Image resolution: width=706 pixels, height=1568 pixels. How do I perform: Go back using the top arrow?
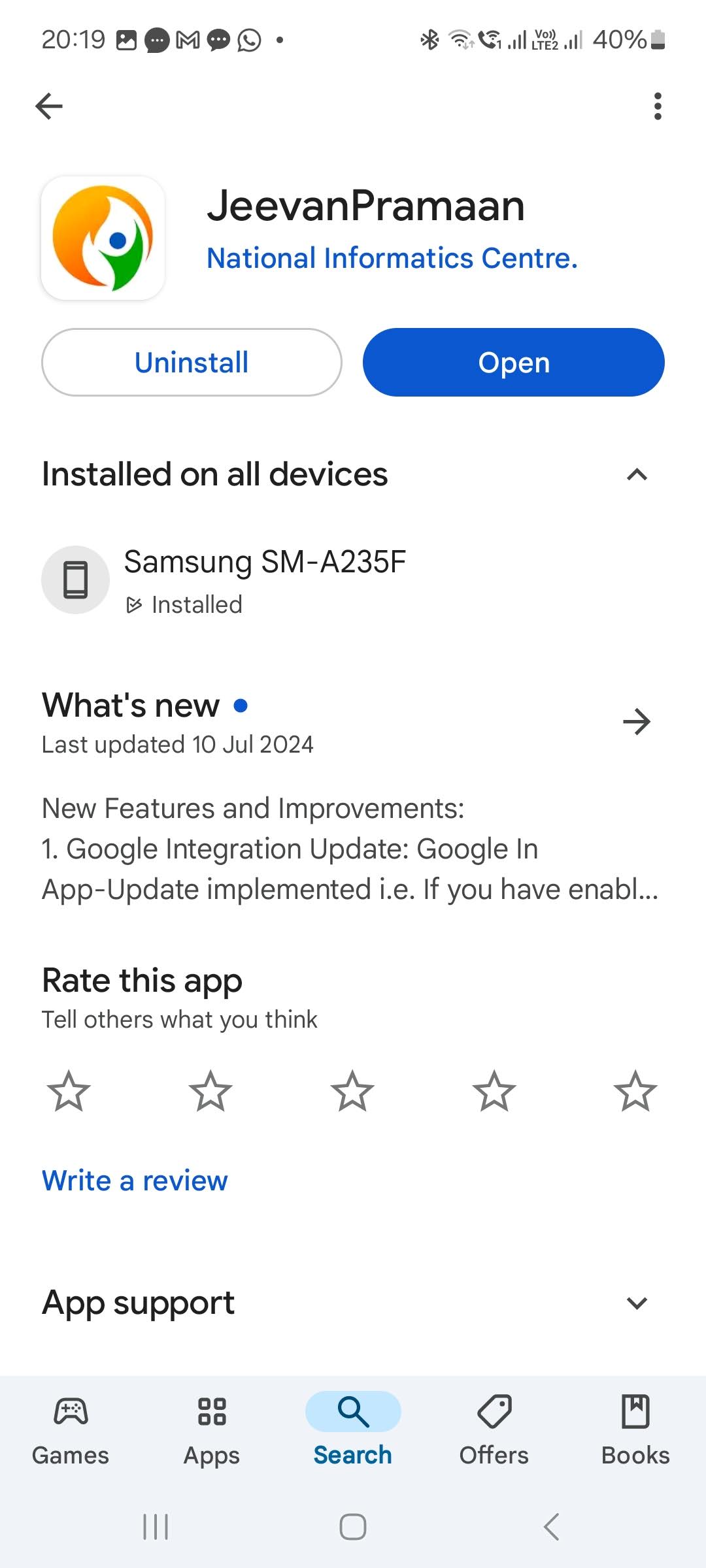(49, 106)
